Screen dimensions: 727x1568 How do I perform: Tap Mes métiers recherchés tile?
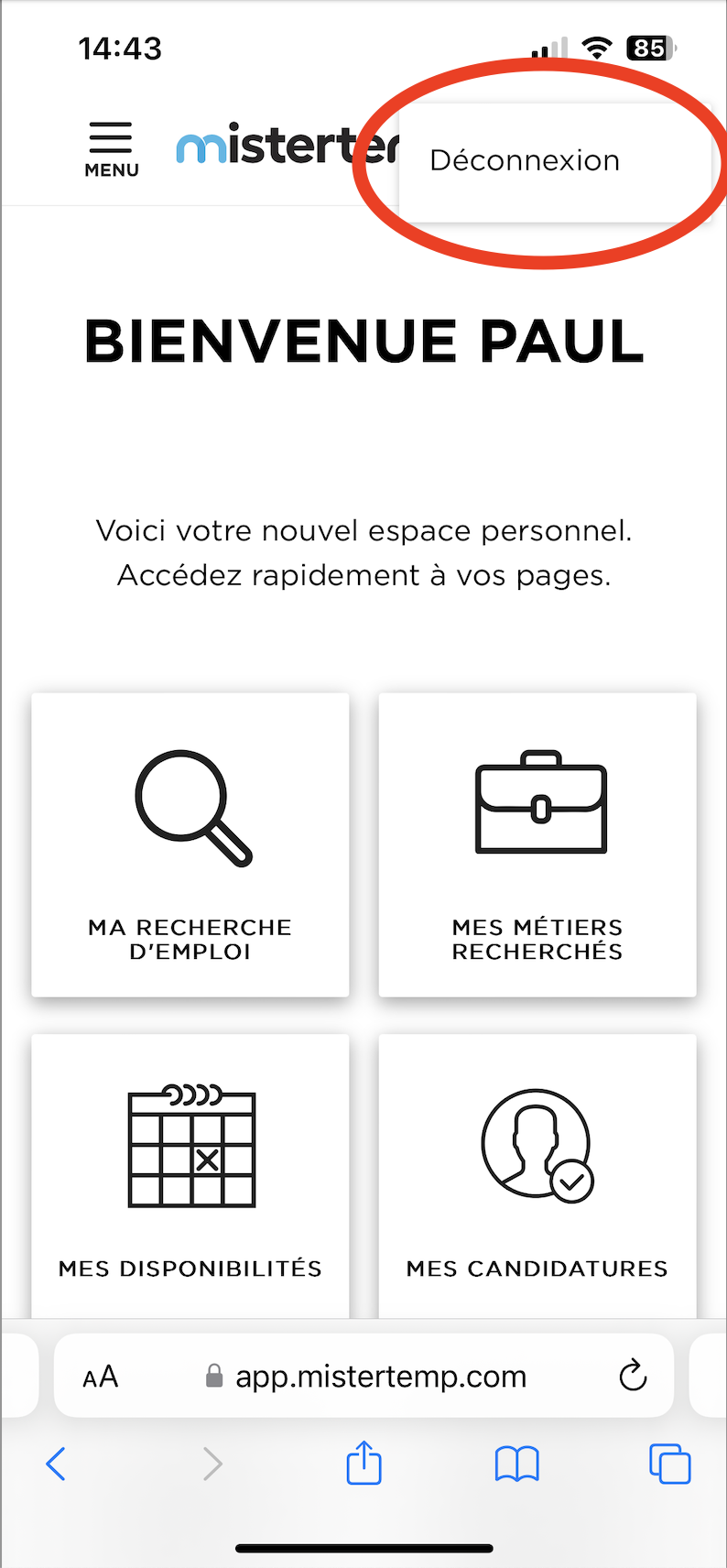(537, 844)
